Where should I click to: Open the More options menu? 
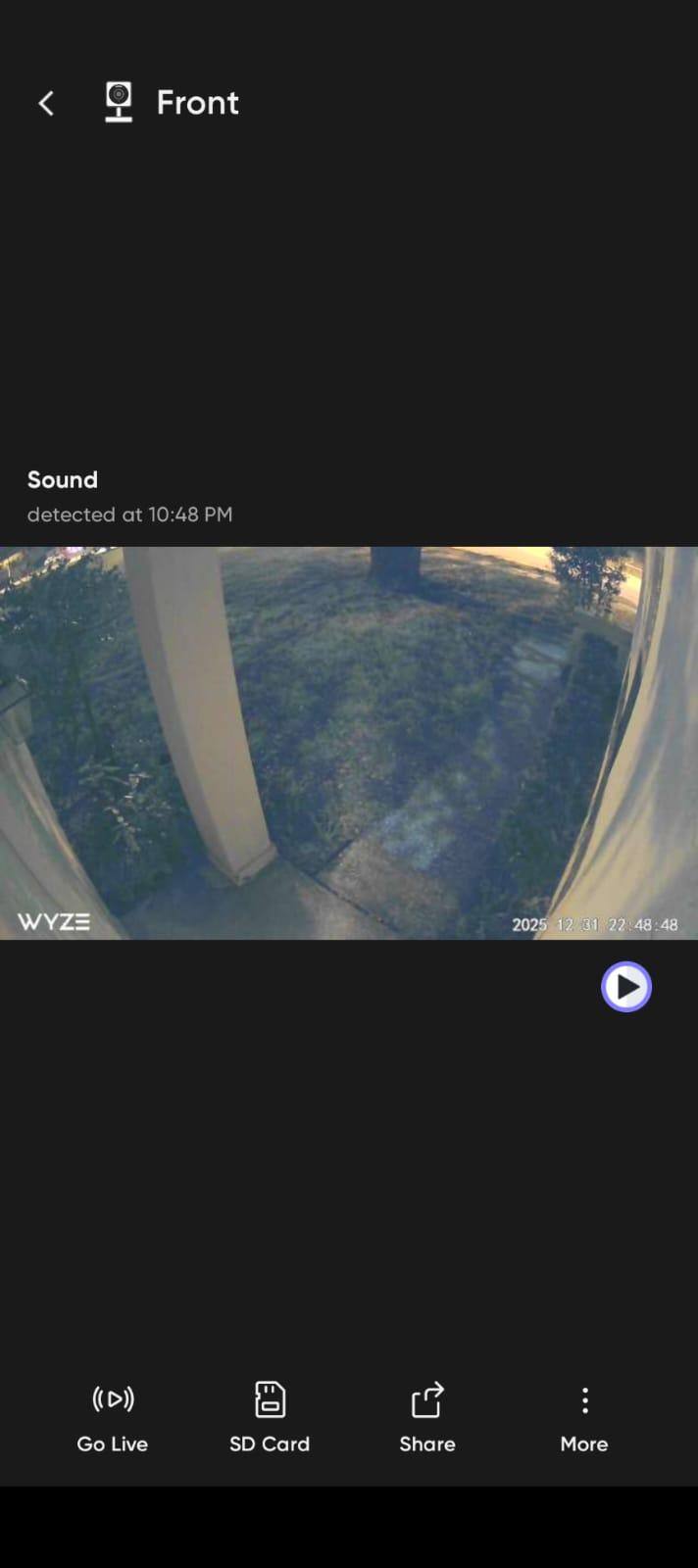point(584,1416)
